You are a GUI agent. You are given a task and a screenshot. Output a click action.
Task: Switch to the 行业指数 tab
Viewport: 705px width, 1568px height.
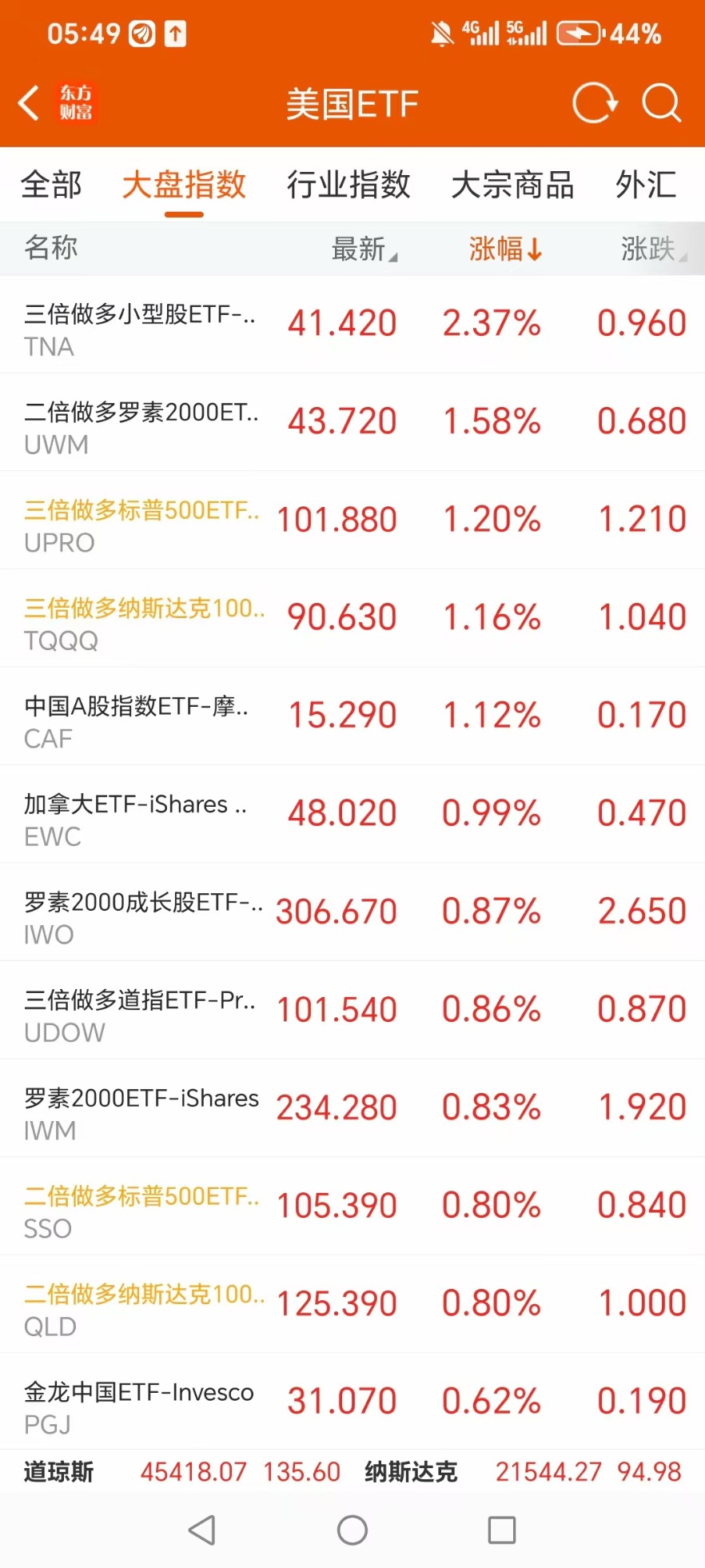349,185
